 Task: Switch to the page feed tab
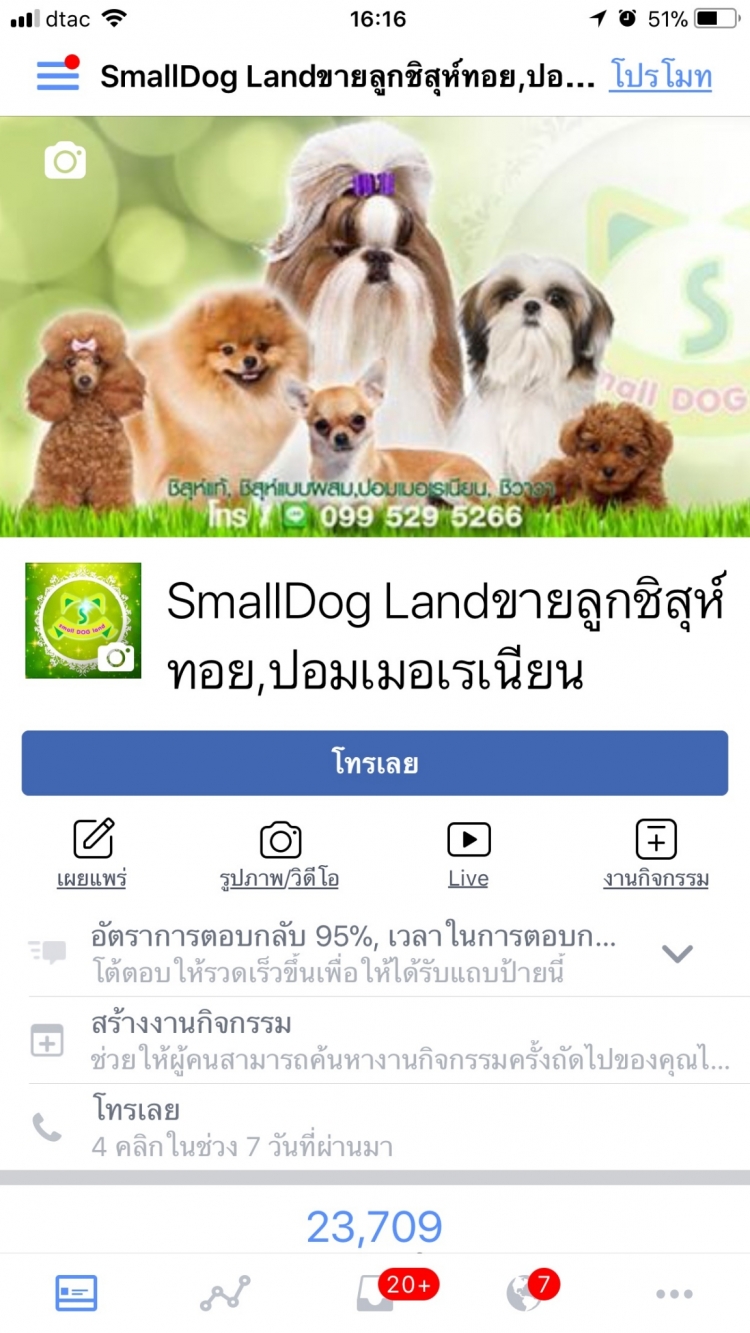(x=76, y=1294)
